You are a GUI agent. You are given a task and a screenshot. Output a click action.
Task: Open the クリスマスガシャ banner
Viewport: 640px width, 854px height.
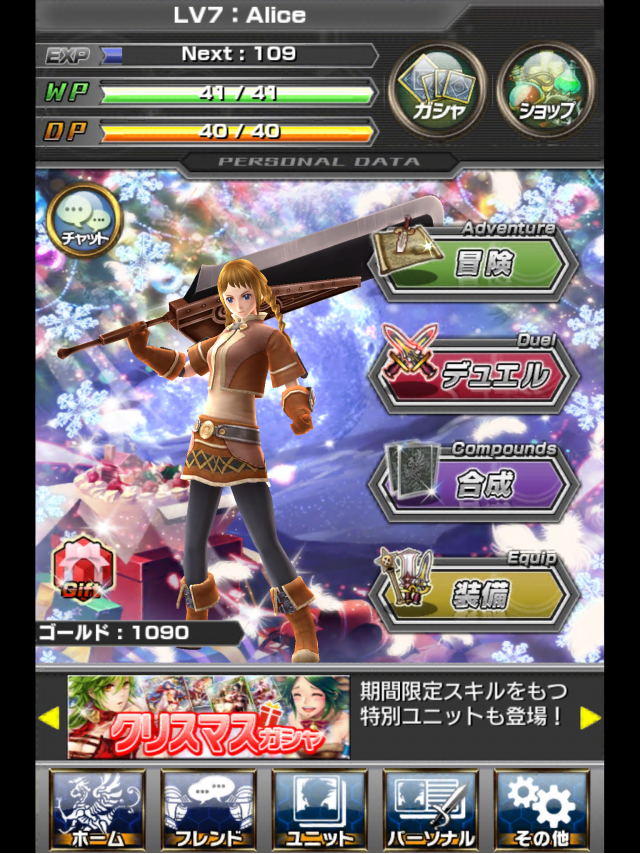tap(208, 717)
